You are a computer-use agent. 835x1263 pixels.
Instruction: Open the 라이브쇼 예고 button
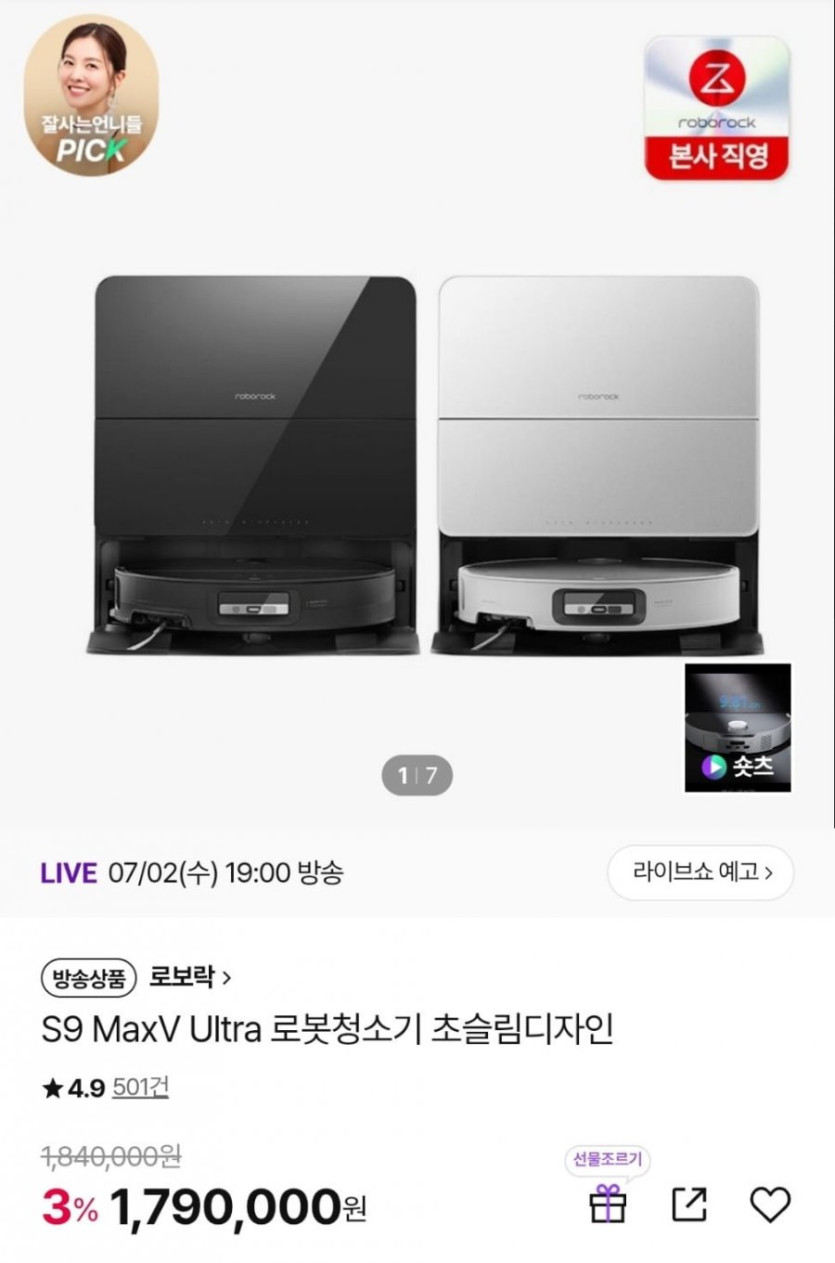point(700,872)
